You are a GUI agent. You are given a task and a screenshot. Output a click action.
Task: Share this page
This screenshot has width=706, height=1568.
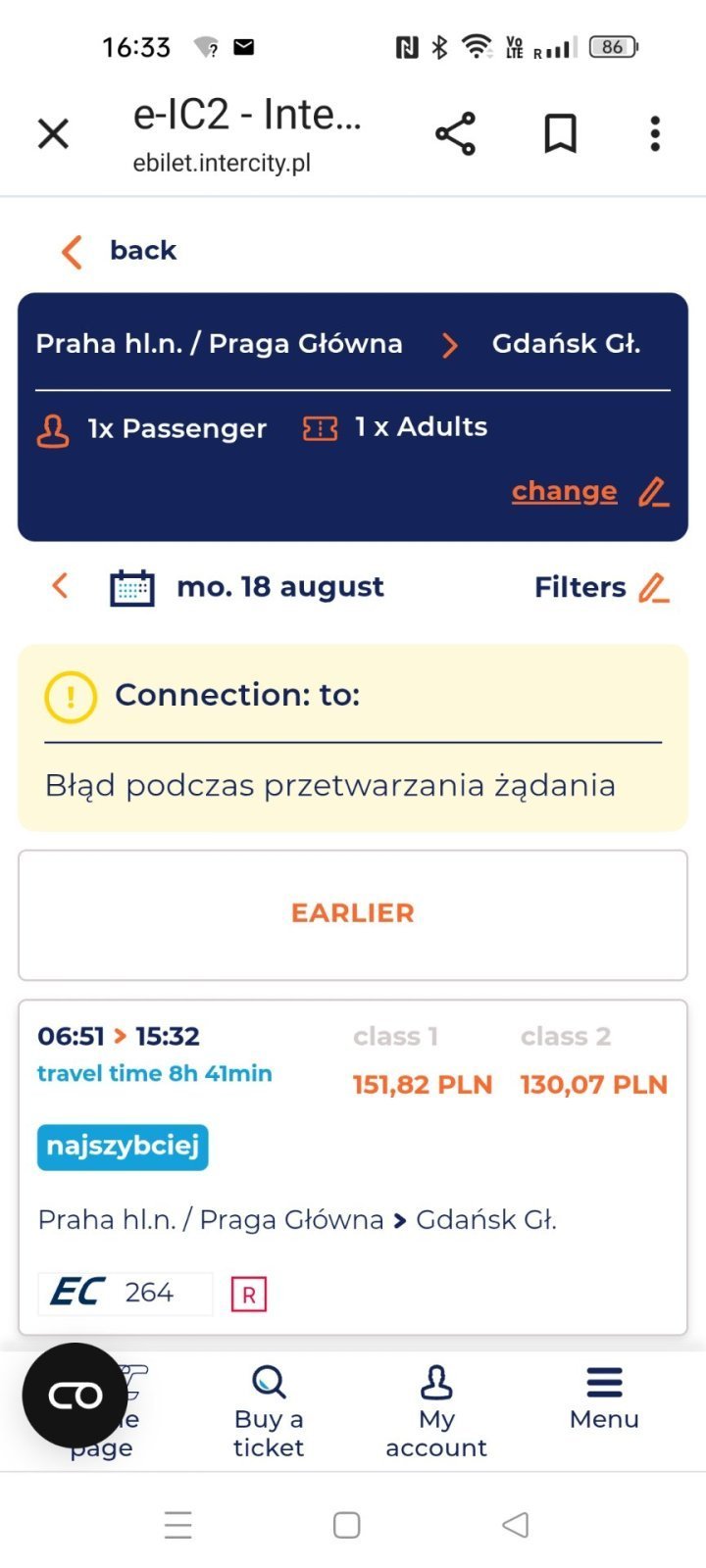click(455, 133)
